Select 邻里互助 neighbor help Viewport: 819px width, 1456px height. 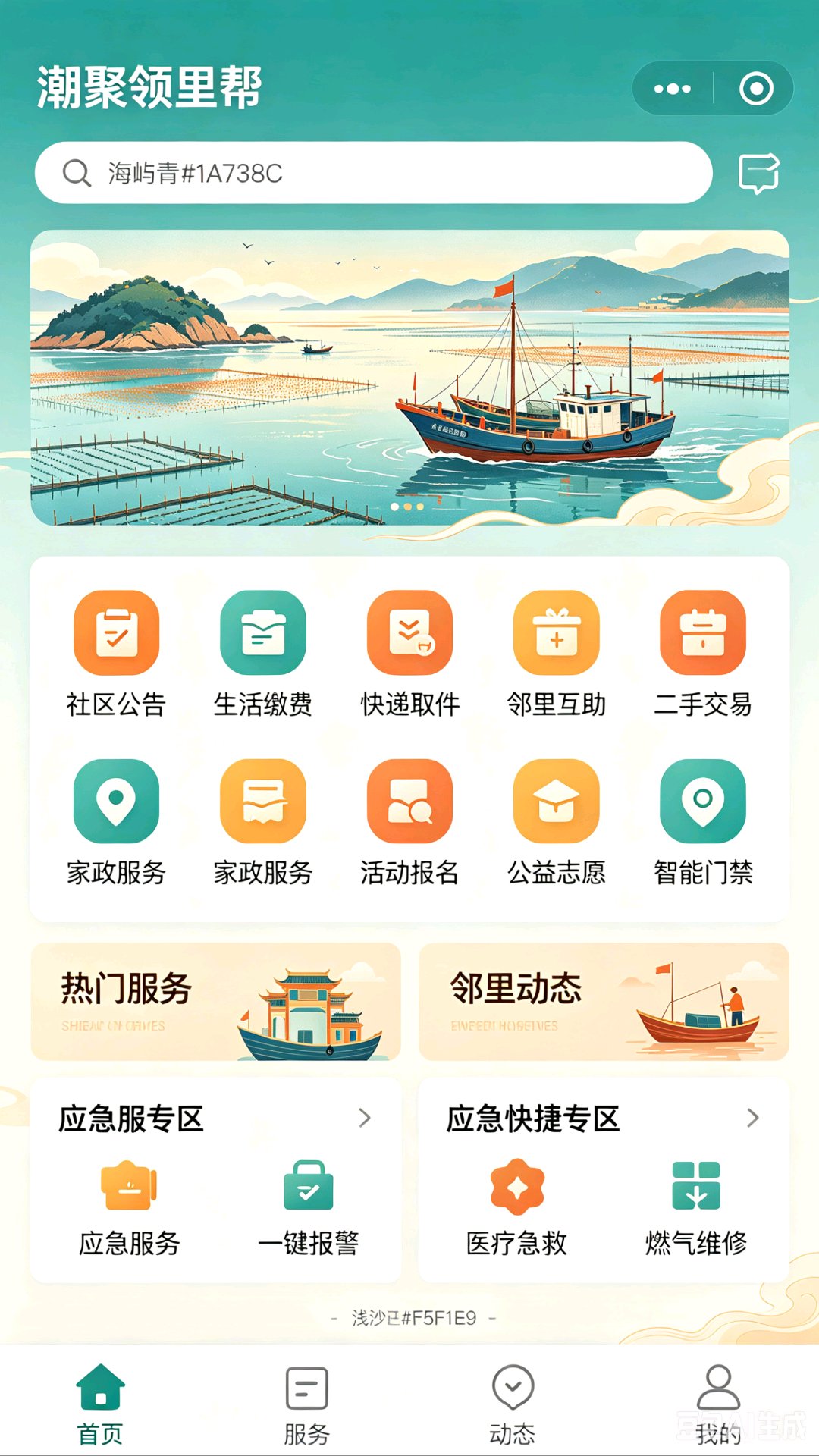click(557, 654)
